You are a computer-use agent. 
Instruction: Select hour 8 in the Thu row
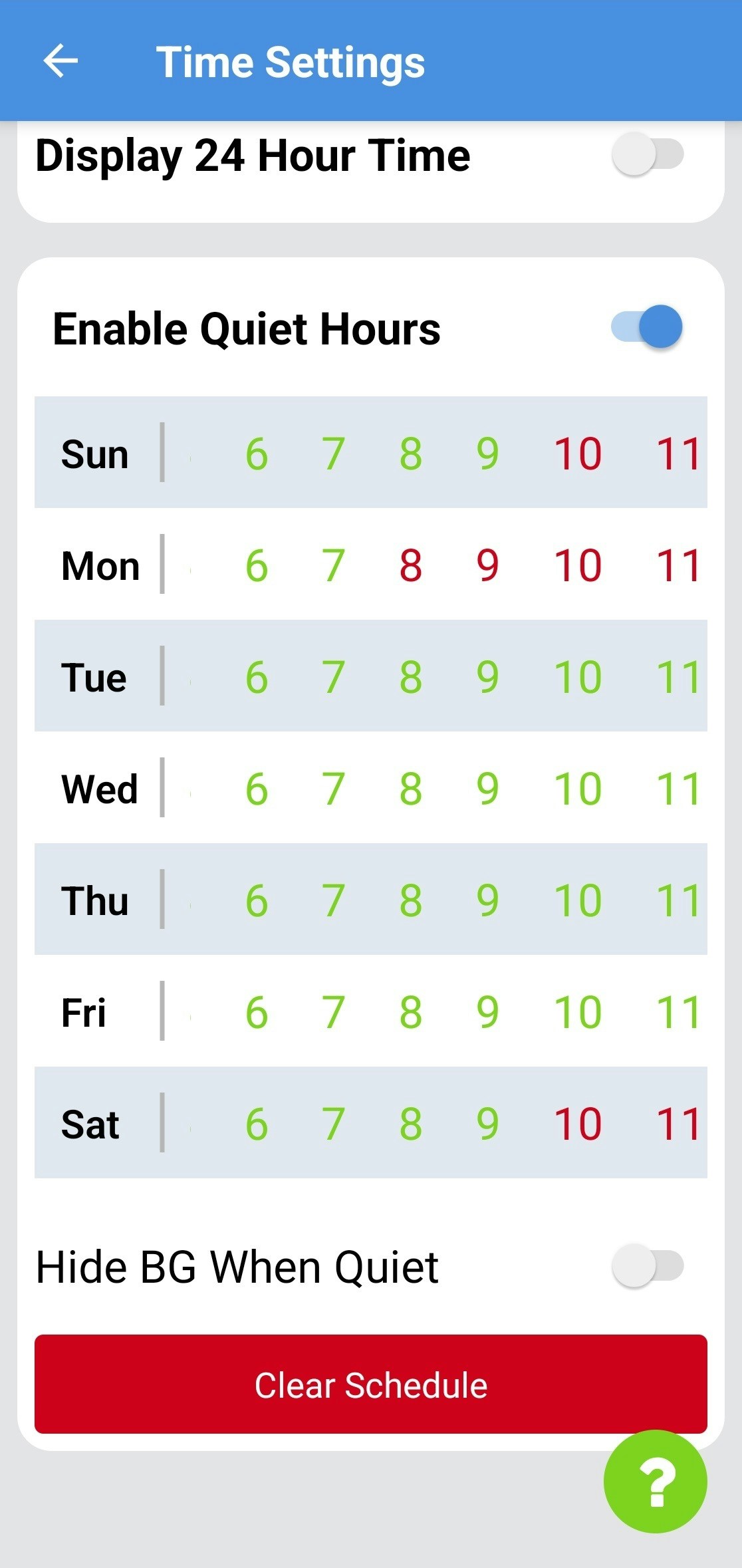(410, 901)
